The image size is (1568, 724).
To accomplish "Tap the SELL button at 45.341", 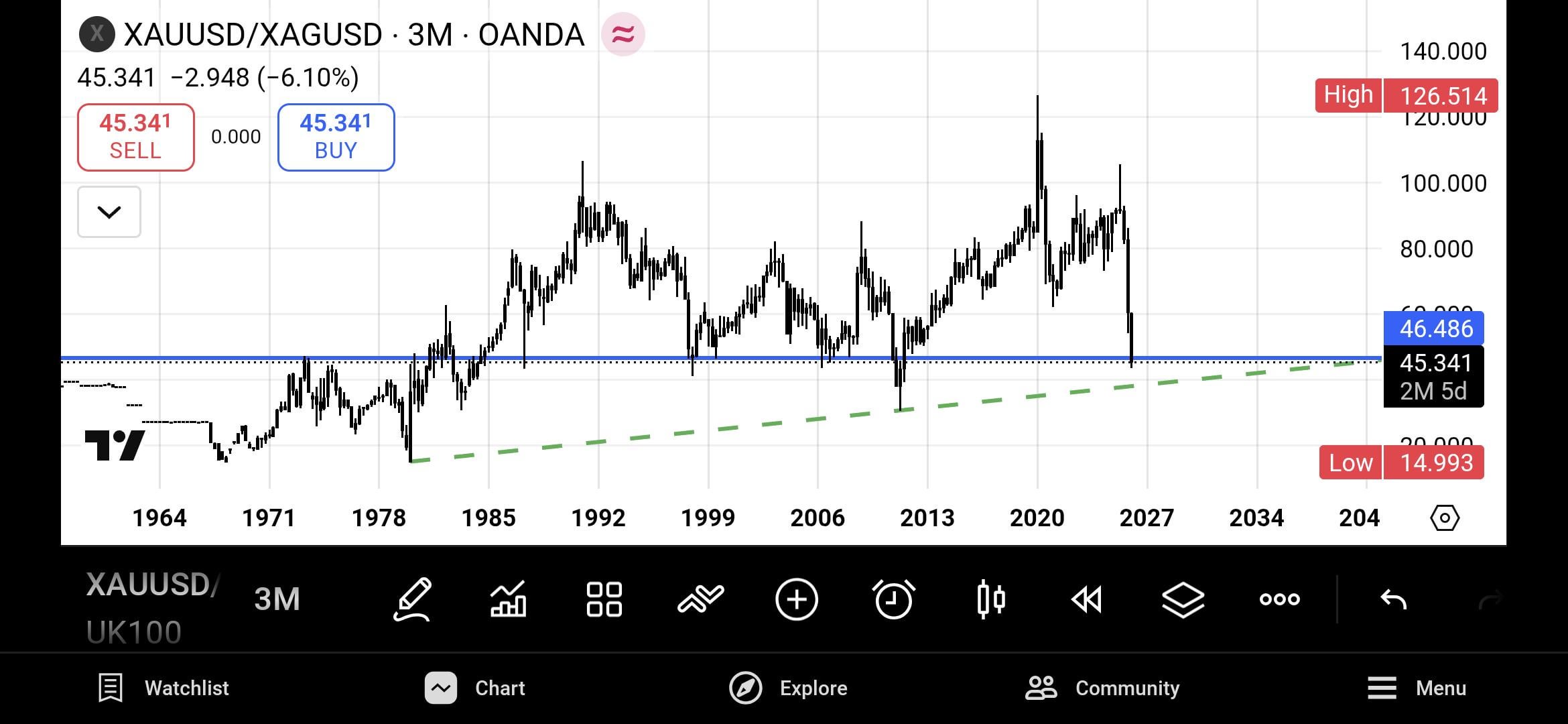I will point(135,137).
